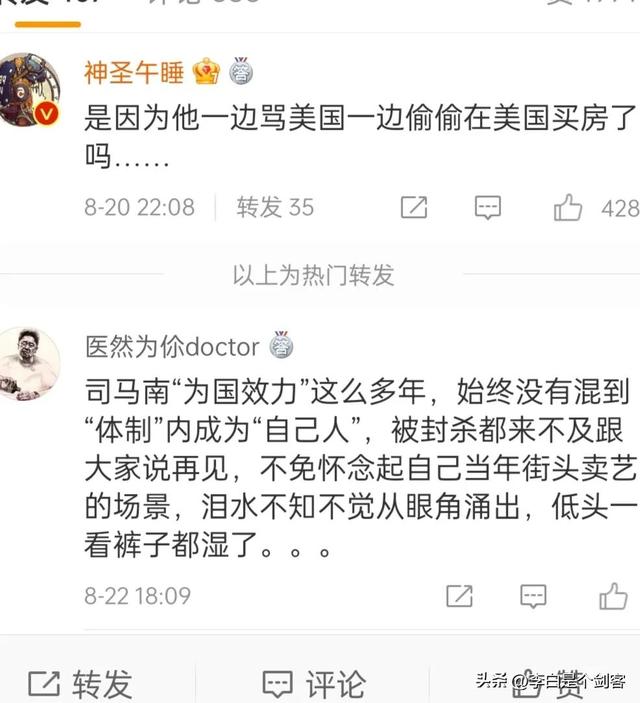Image resolution: width=640 pixels, height=703 pixels.
Task: Reply to 神圣午睡's comment
Action: pyautogui.click(x=487, y=207)
